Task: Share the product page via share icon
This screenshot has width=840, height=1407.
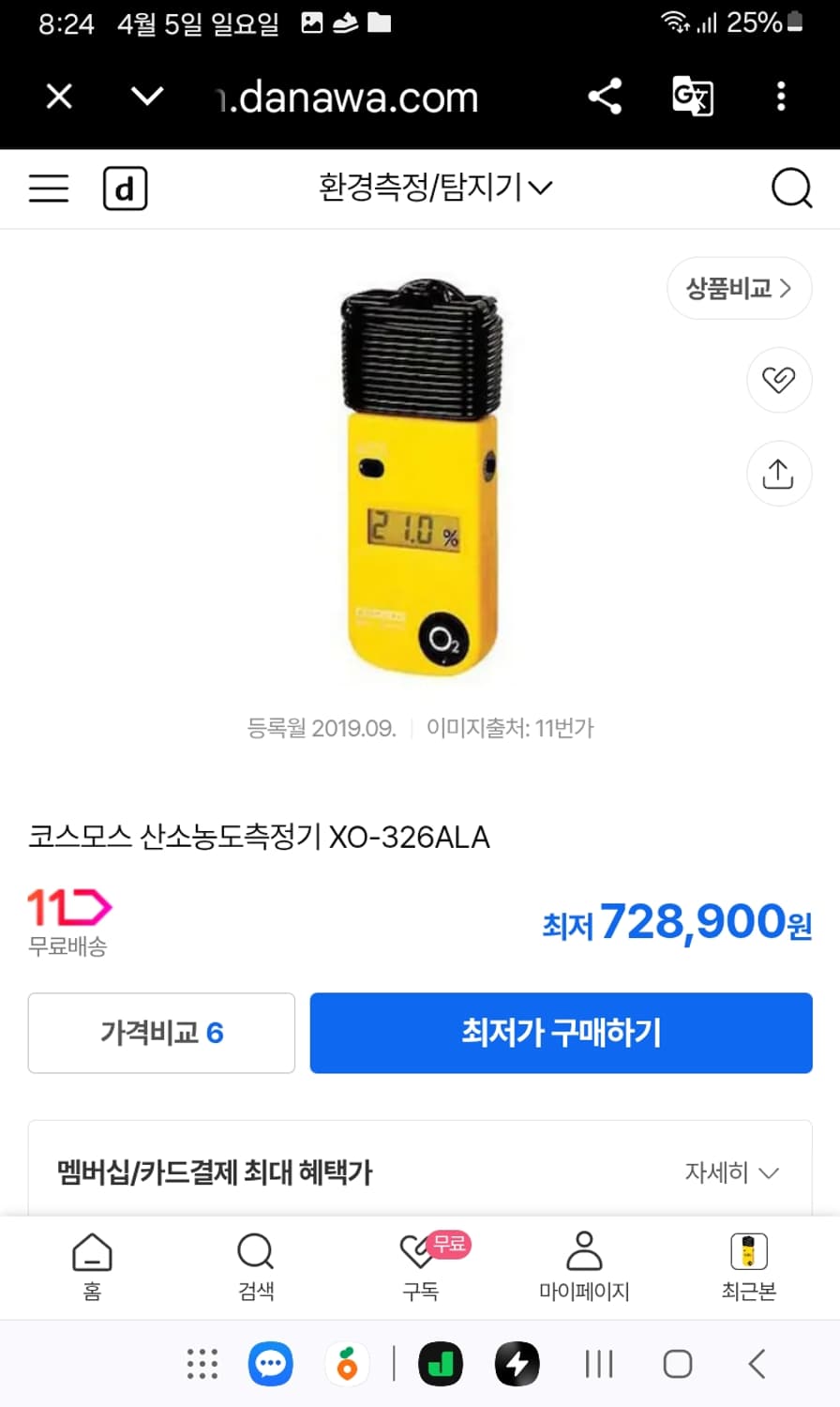Action: coord(605,97)
